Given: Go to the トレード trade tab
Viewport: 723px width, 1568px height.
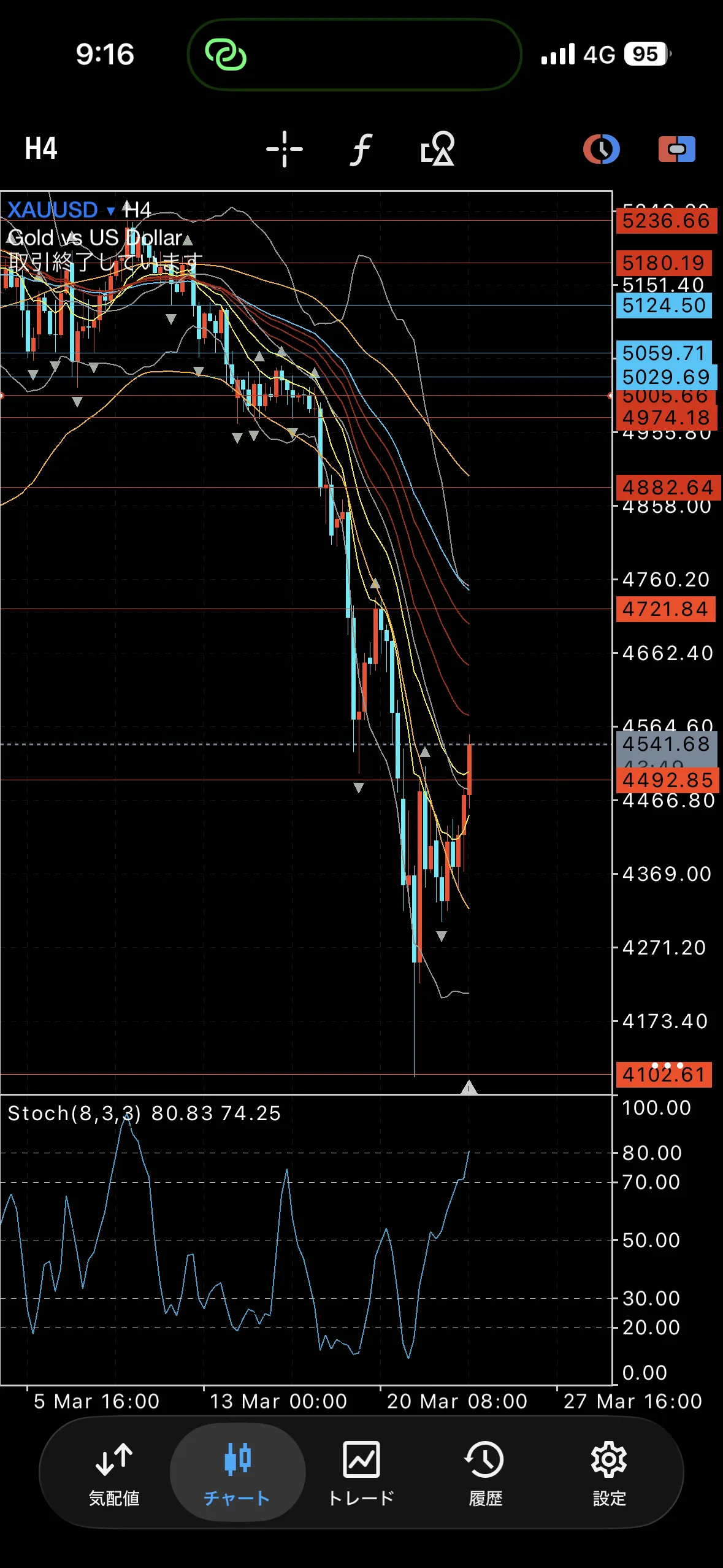Looking at the screenshot, I should 361,1474.
